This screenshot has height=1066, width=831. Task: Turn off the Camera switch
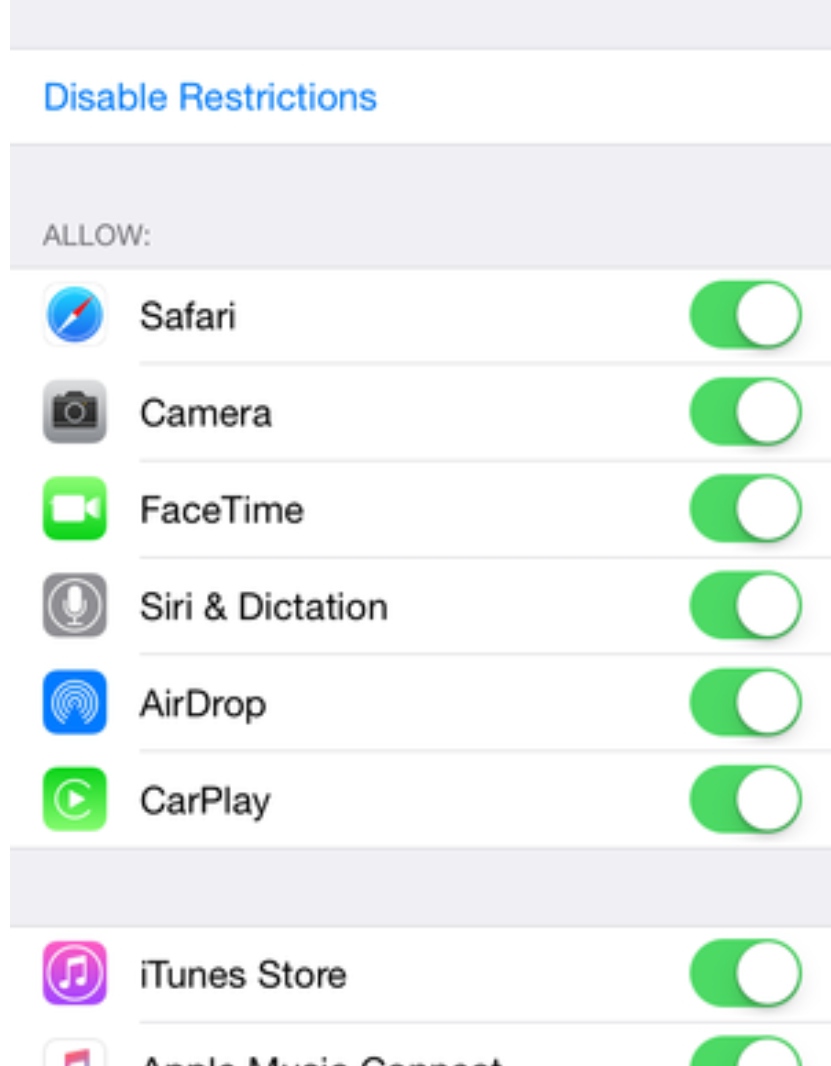pos(746,412)
